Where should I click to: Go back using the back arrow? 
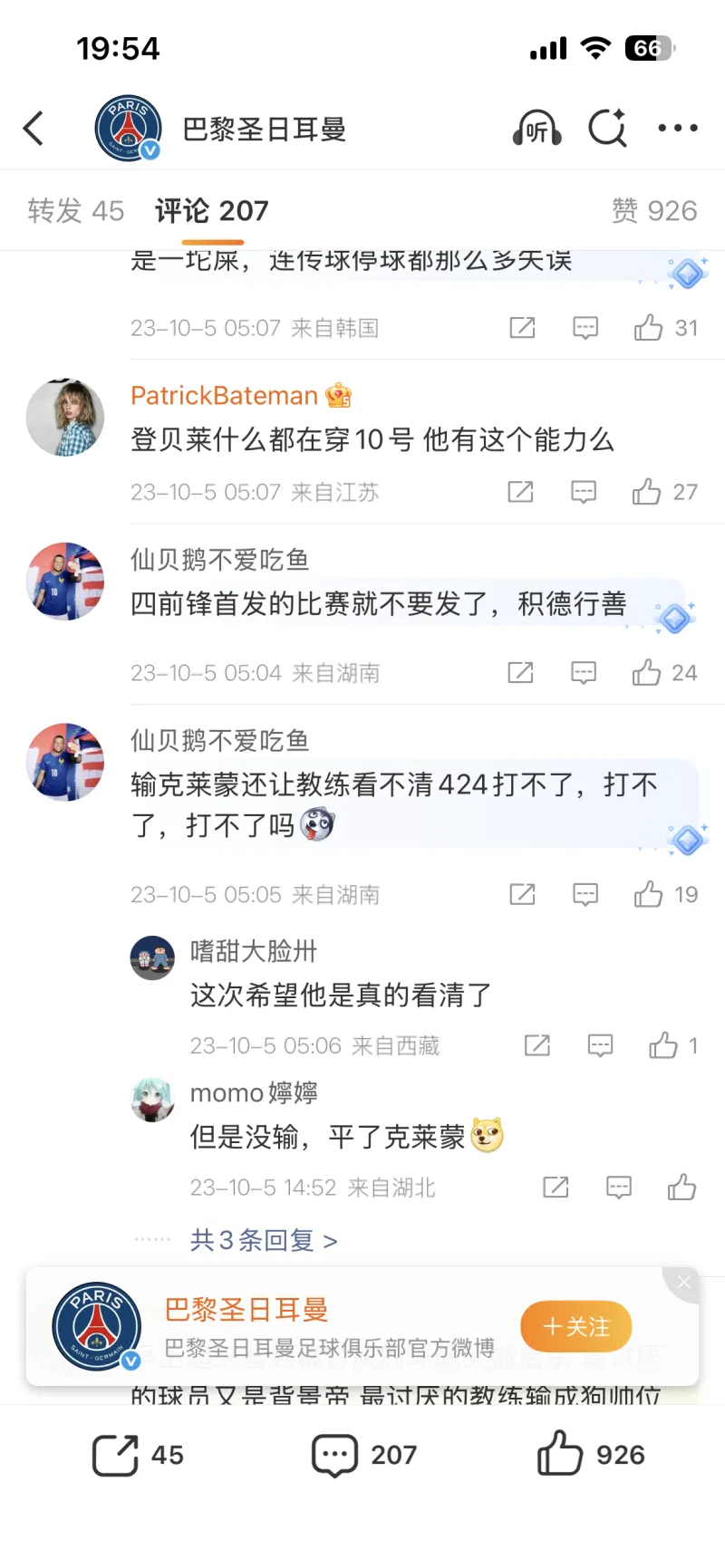click(34, 129)
